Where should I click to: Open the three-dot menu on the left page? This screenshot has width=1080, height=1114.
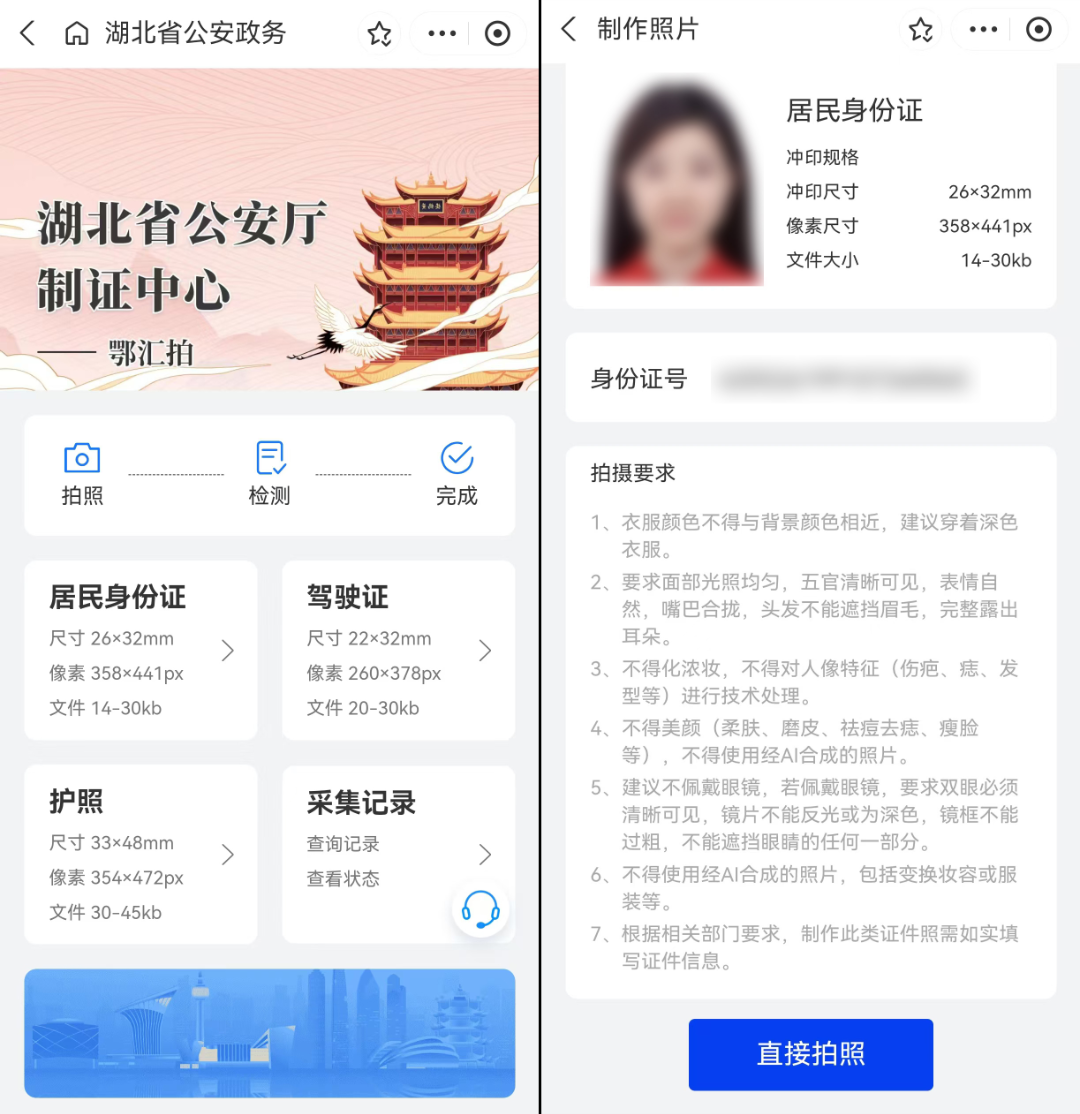(440, 33)
